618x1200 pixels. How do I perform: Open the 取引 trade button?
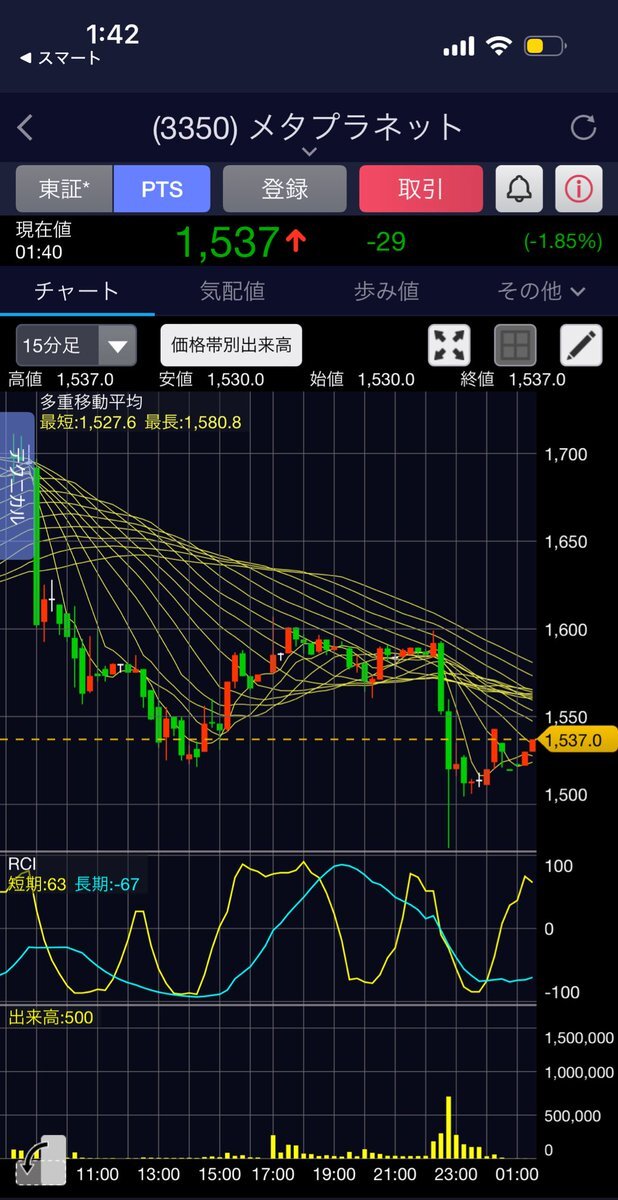421,188
